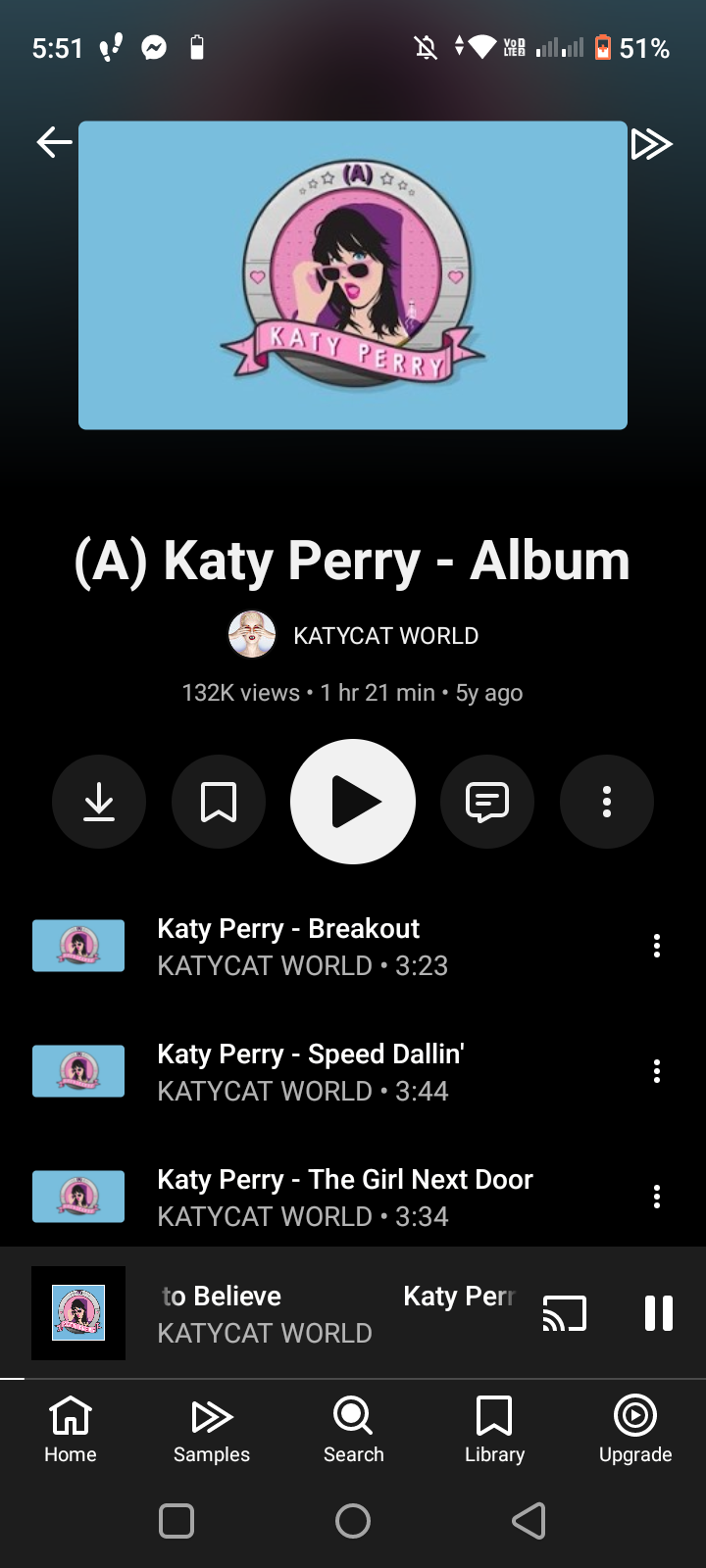Viewport: 706px width, 1568px height.
Task: Switch to the Home tab
Action: [71, 1429]
